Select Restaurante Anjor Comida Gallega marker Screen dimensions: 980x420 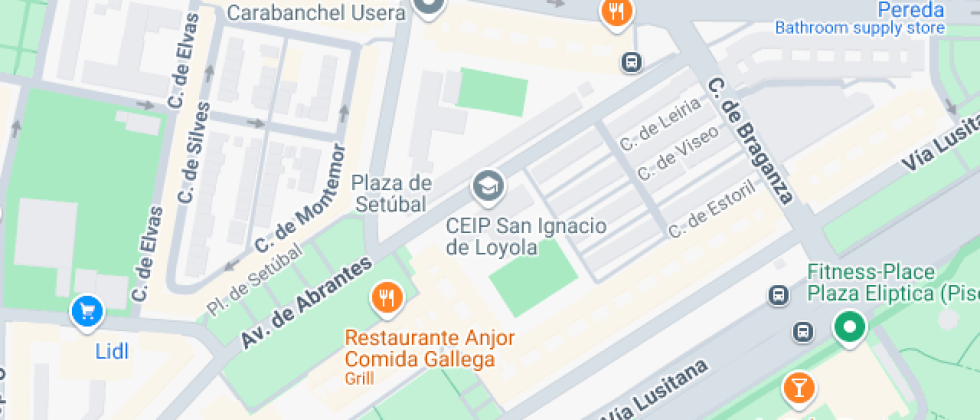click(x=387, y=297)
